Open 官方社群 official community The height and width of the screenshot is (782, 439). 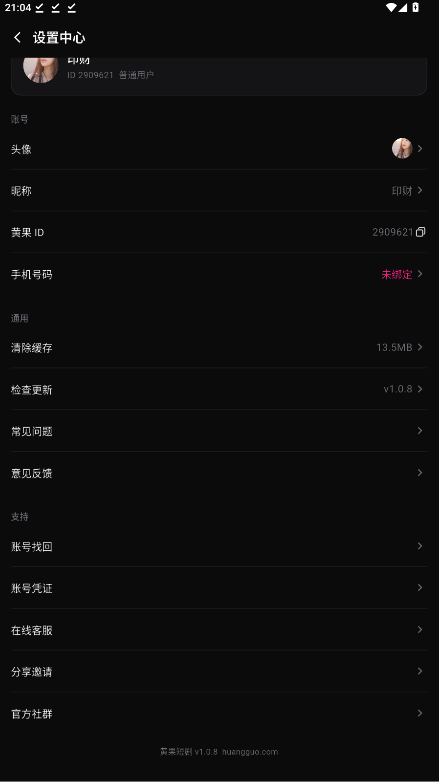coord(219,713)
